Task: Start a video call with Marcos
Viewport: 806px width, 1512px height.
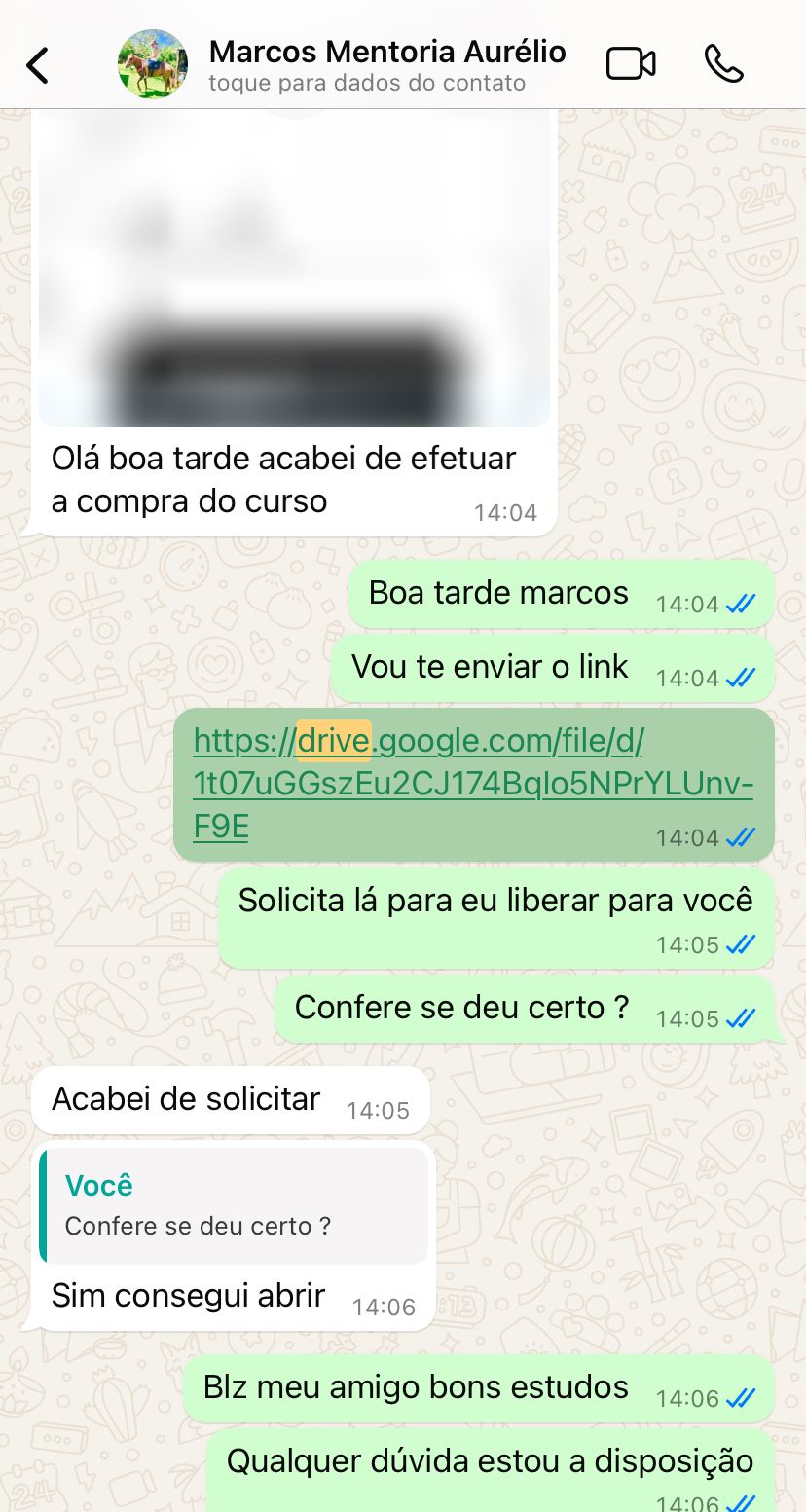Action: (631, 61)
